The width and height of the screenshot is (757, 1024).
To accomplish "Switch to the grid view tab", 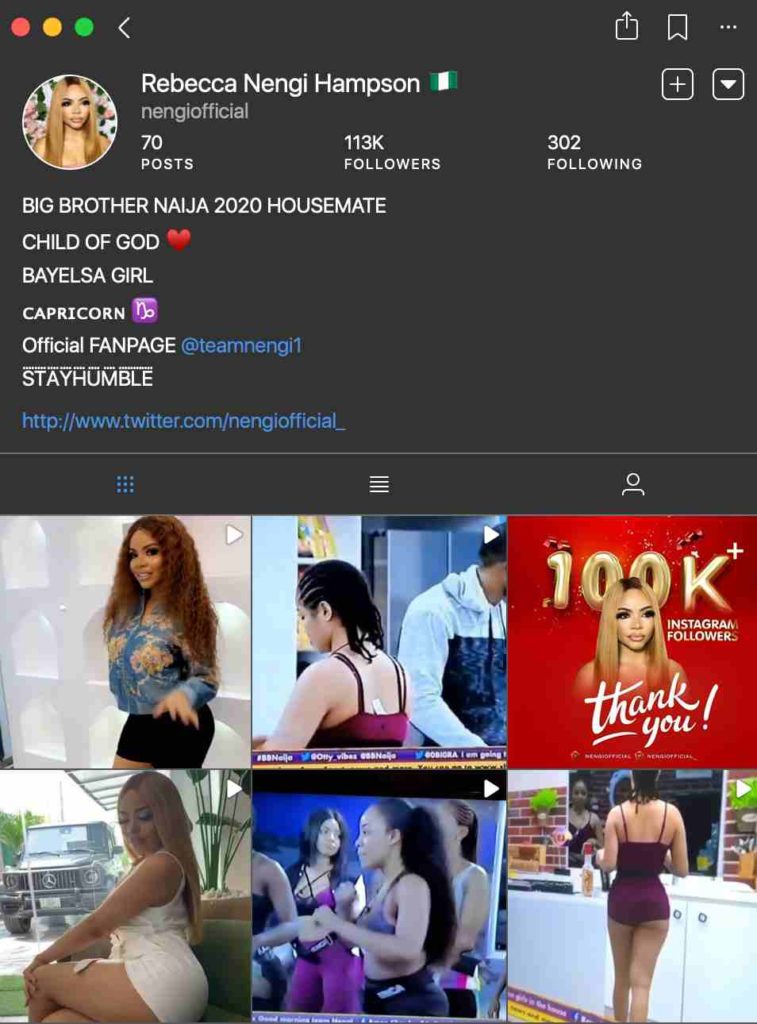I will 125,485.
